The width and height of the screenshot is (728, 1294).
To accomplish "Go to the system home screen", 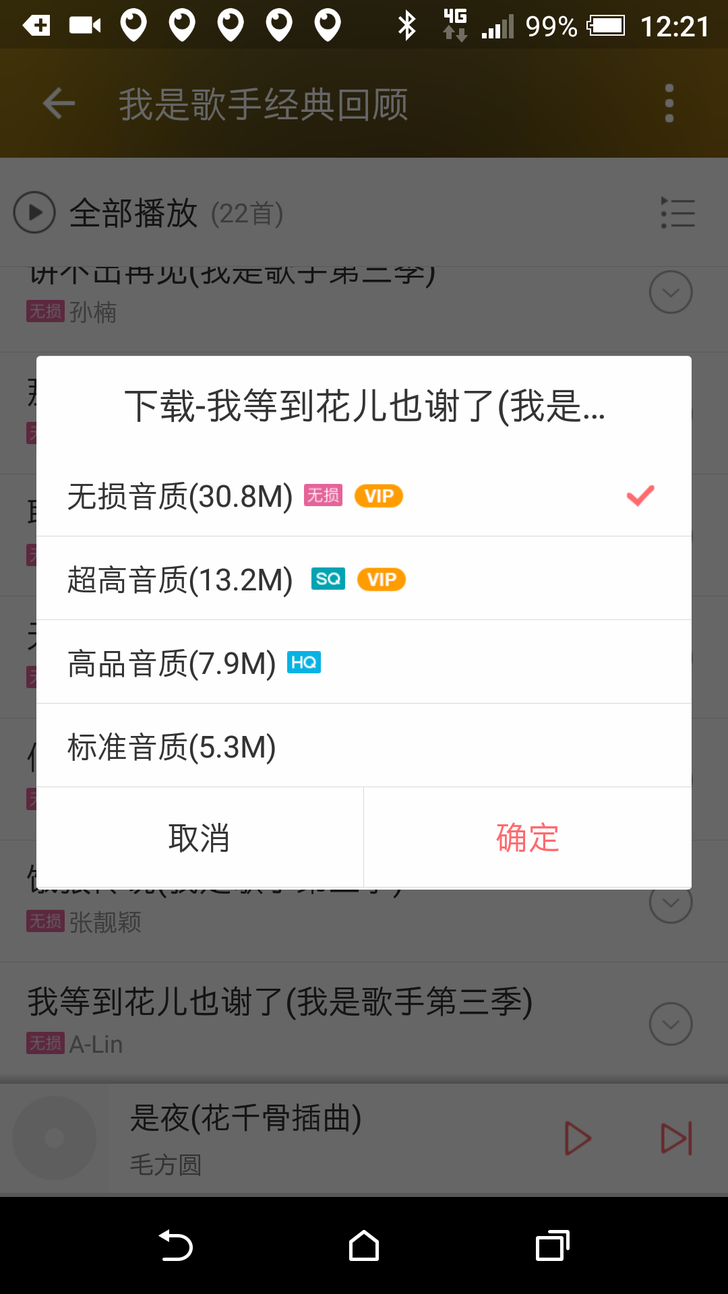I will (x=363, y=1245).
